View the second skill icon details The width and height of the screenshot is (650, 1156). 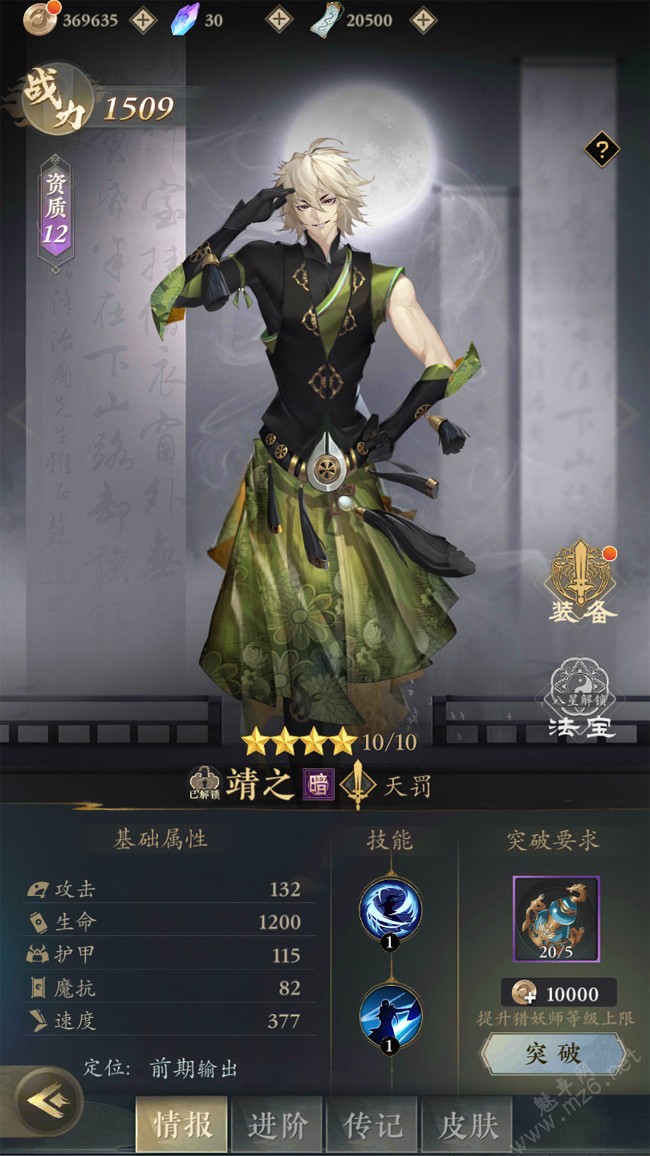390,1015
